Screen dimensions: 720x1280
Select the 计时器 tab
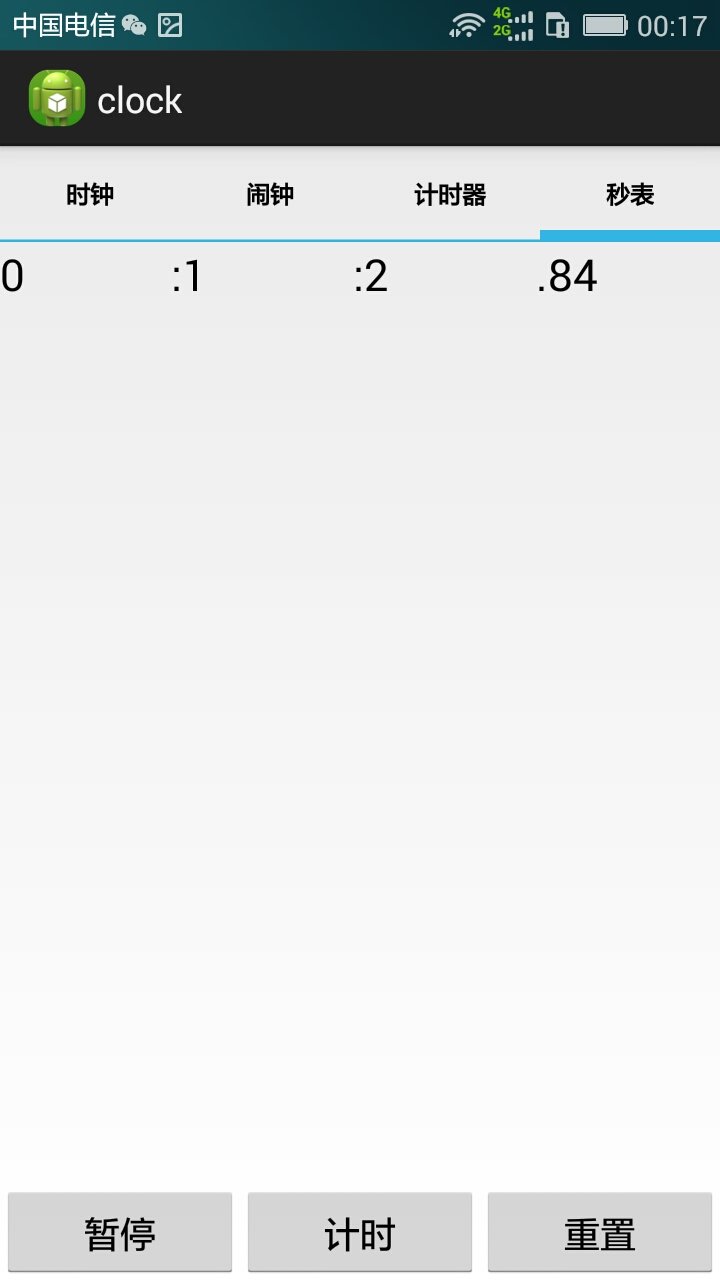pos(450,194)
